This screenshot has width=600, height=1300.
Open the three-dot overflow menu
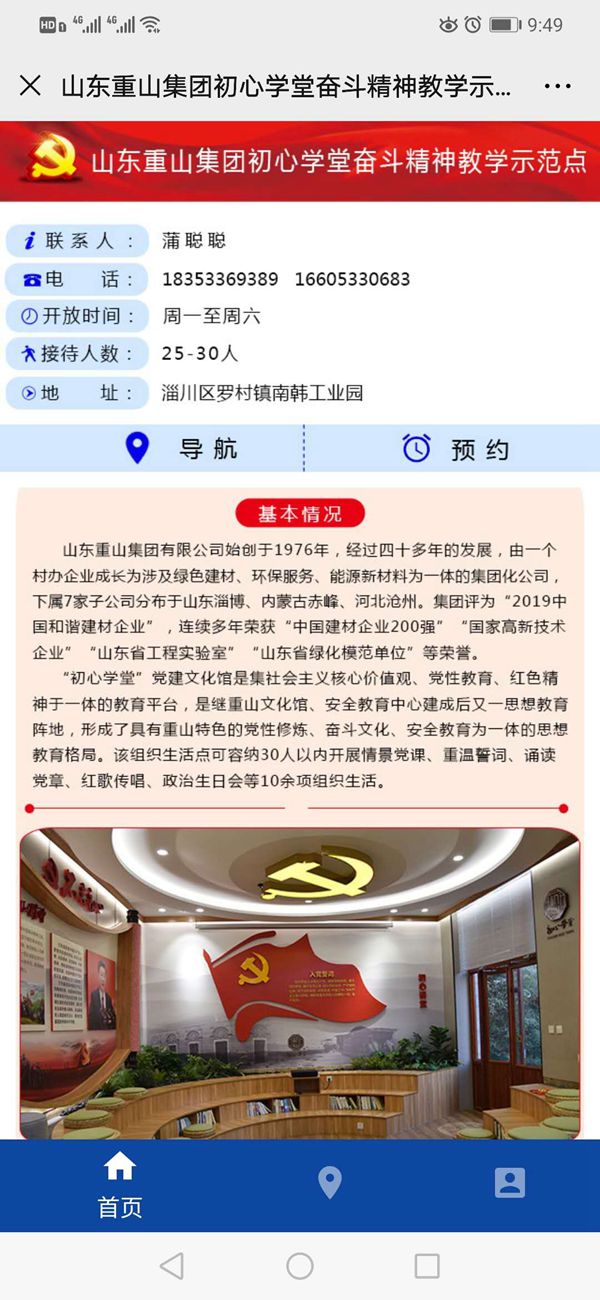pos(557,87)
